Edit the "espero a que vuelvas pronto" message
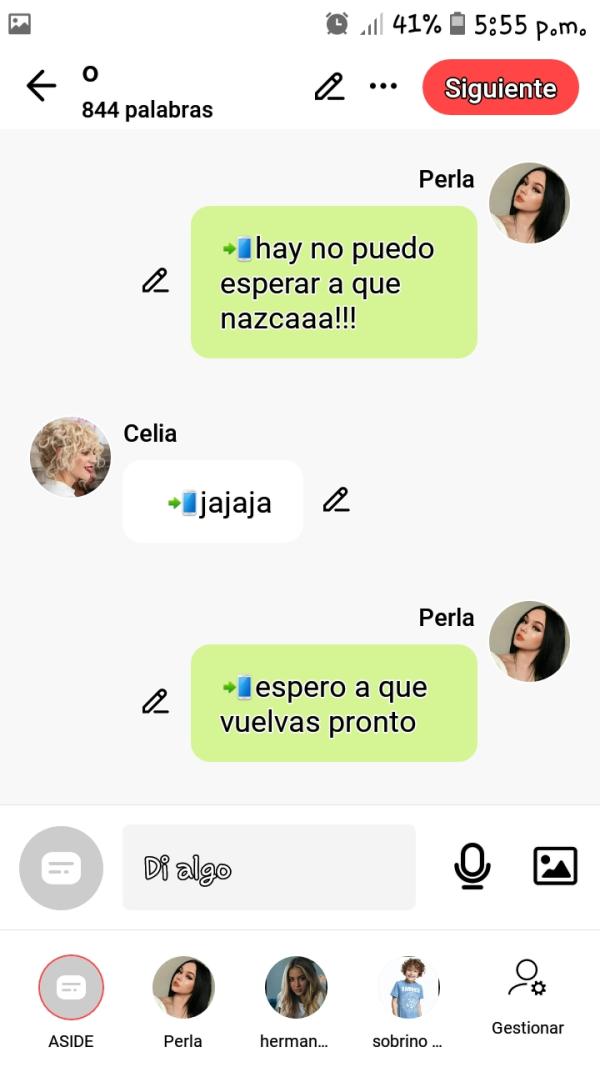Viewport: 600px width, 1067px height. [155, 702]
